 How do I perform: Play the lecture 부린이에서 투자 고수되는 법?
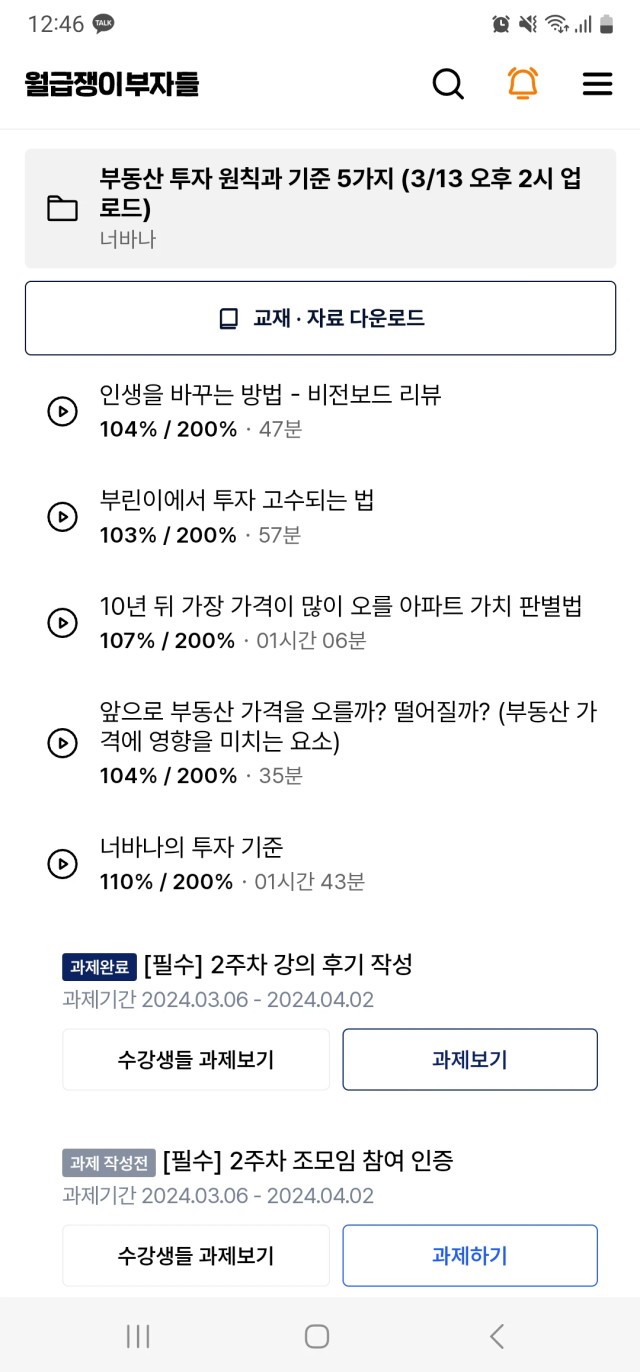pos(320,516)
